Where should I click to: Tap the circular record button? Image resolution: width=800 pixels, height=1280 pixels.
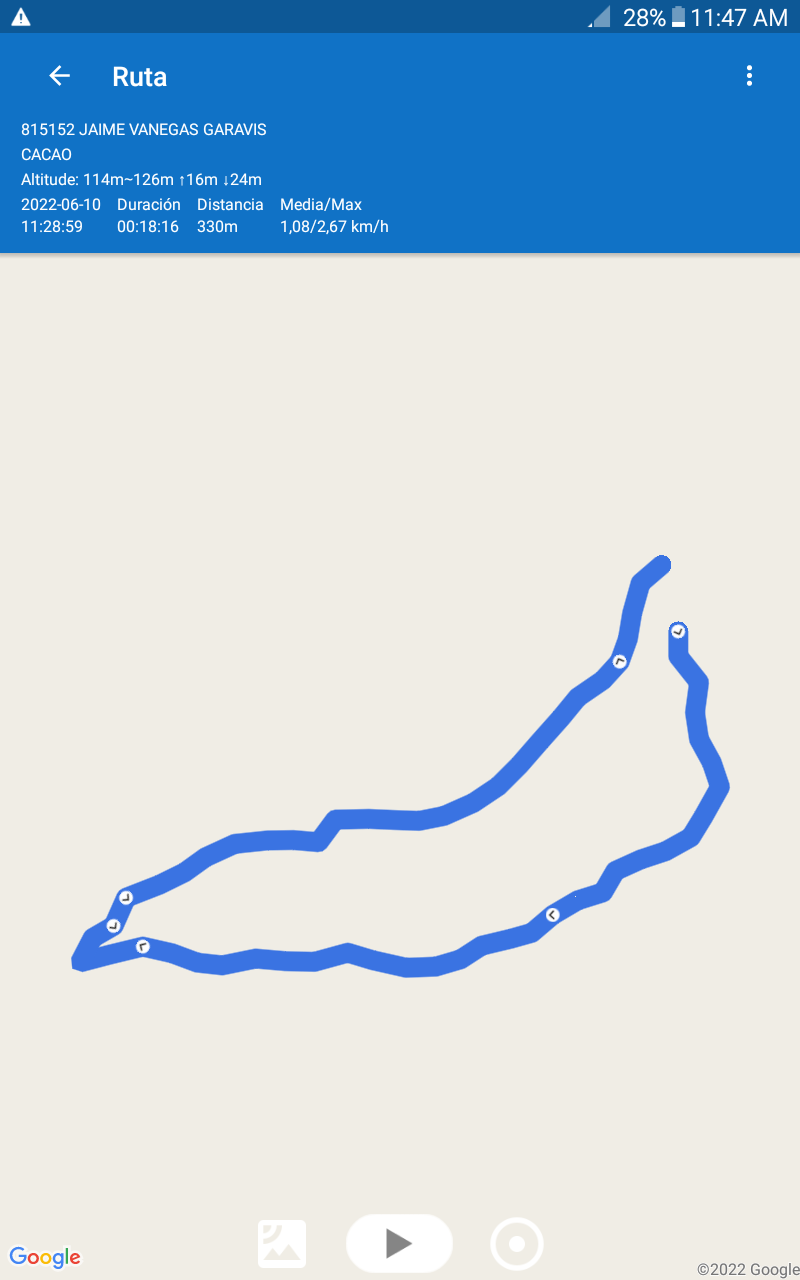tap(517, 1244)
